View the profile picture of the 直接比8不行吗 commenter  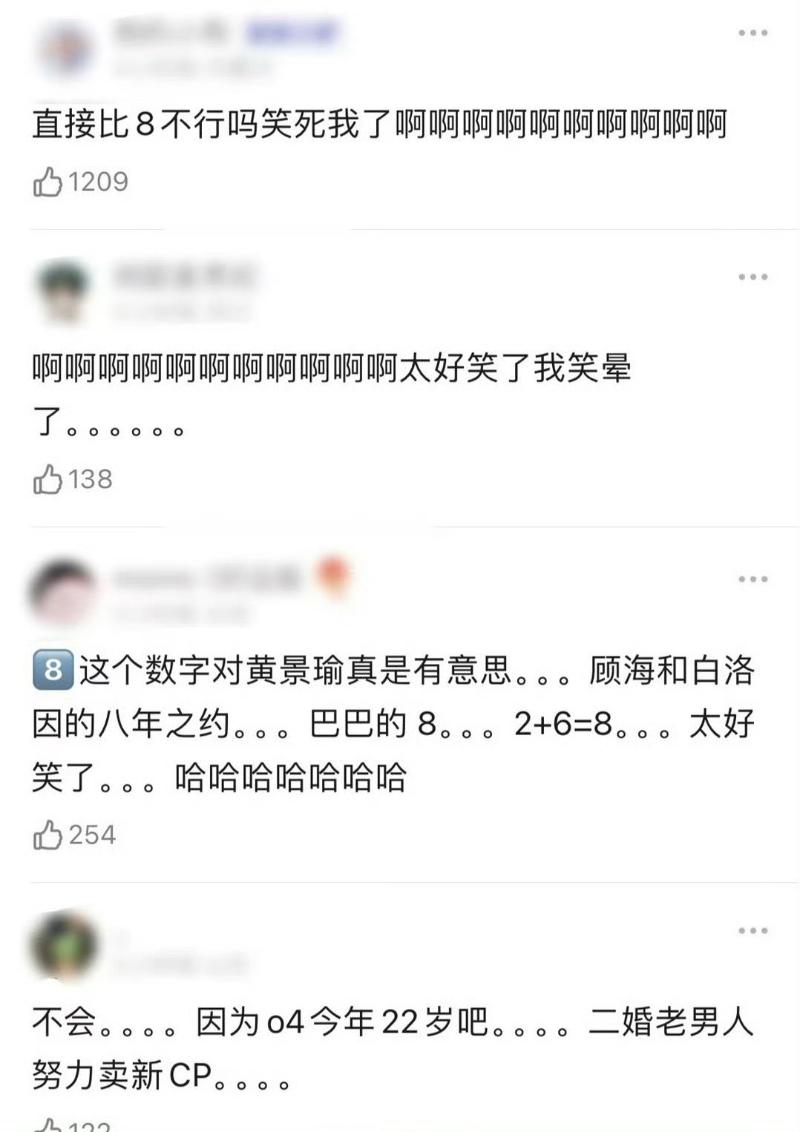pyautogui.click(x=64, y=48)
